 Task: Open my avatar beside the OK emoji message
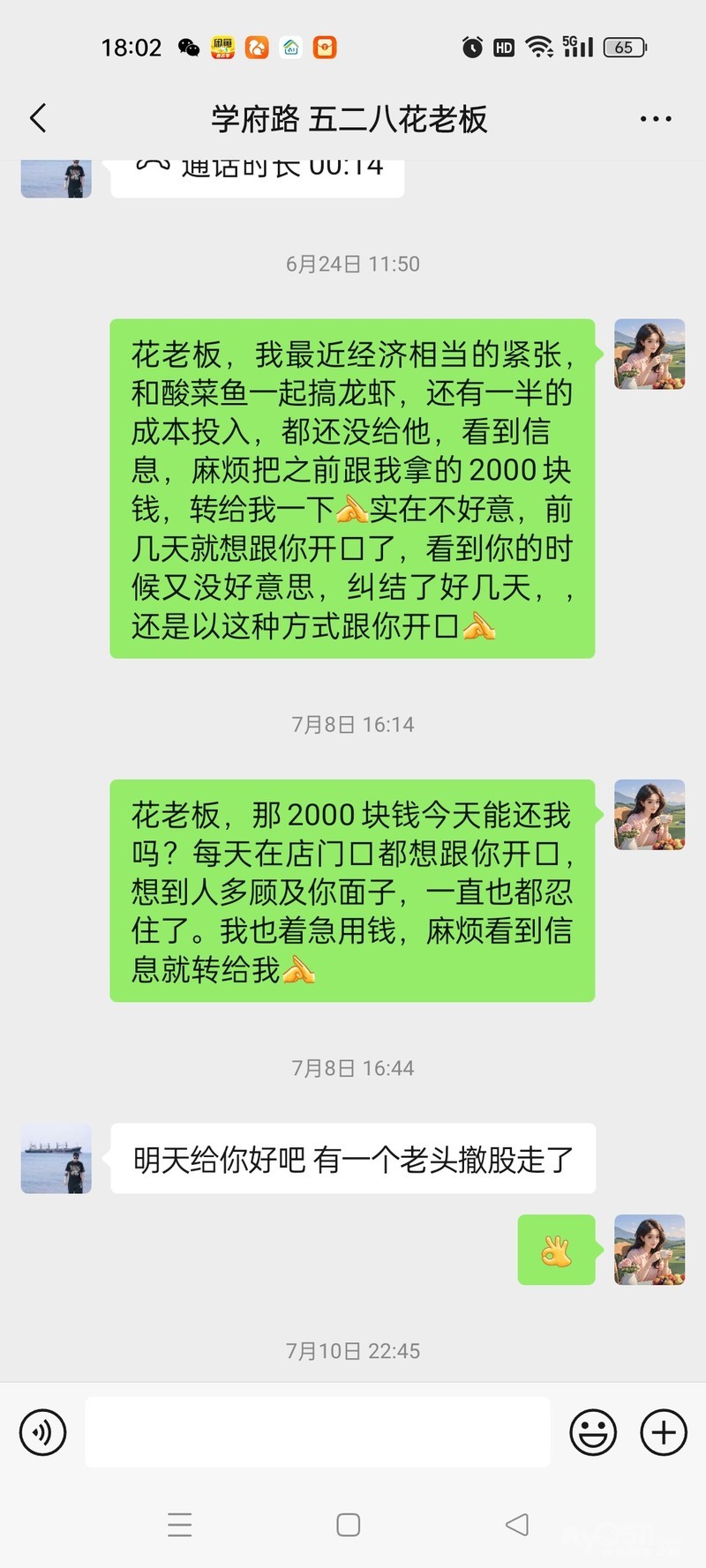[x=650, y=1250]
